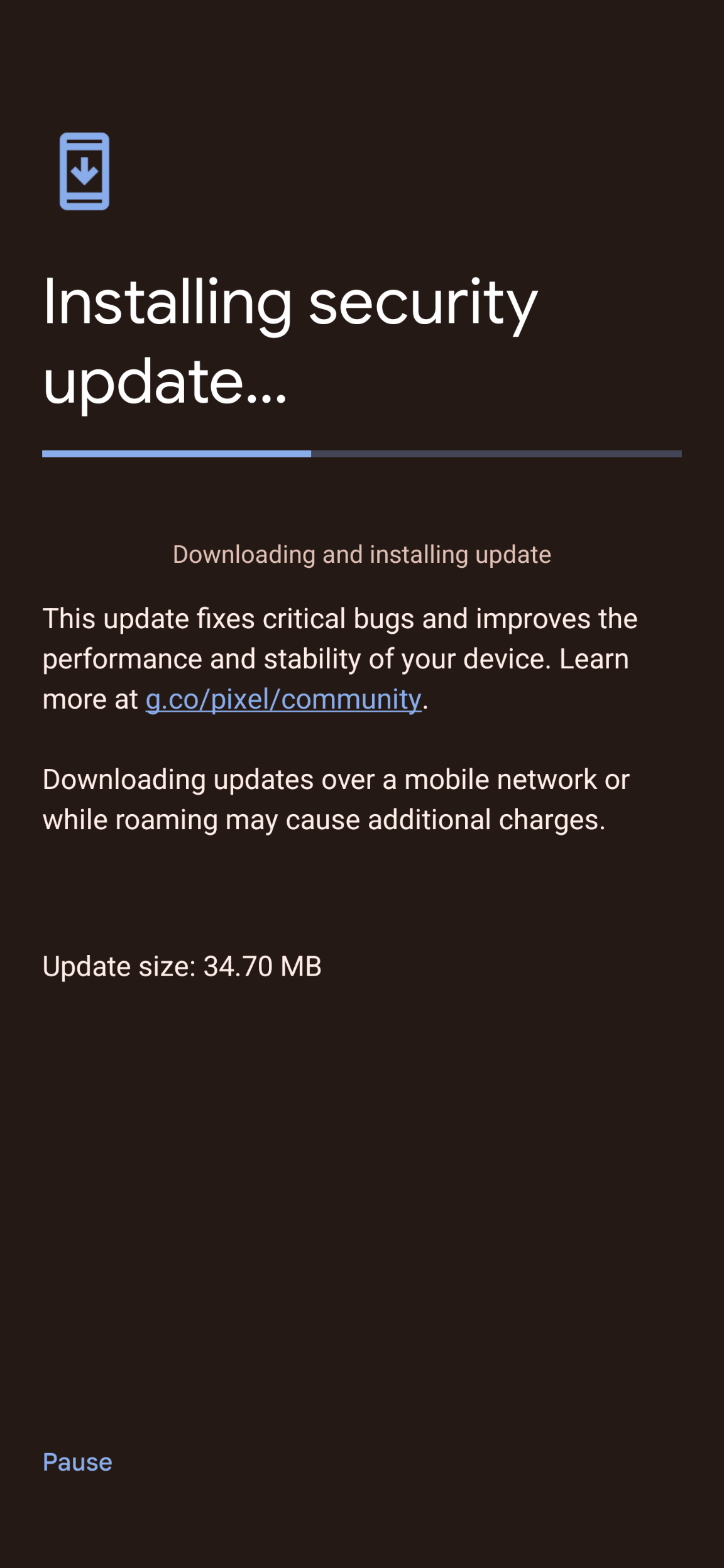Open the g.co/pixel/community link

click(283, 699)
